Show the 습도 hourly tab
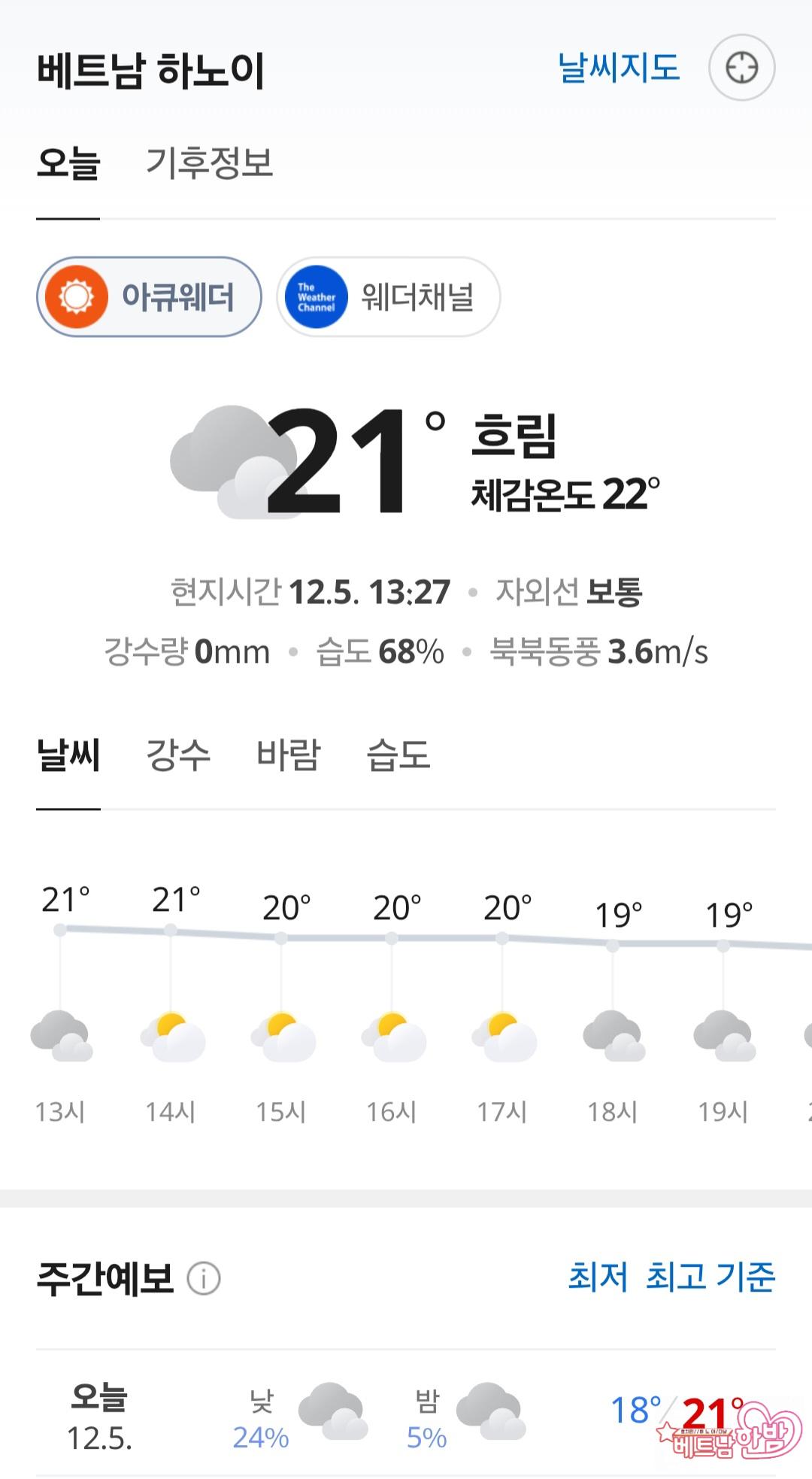This screenshot has height=1479, width=812. (x=398, y=755)
